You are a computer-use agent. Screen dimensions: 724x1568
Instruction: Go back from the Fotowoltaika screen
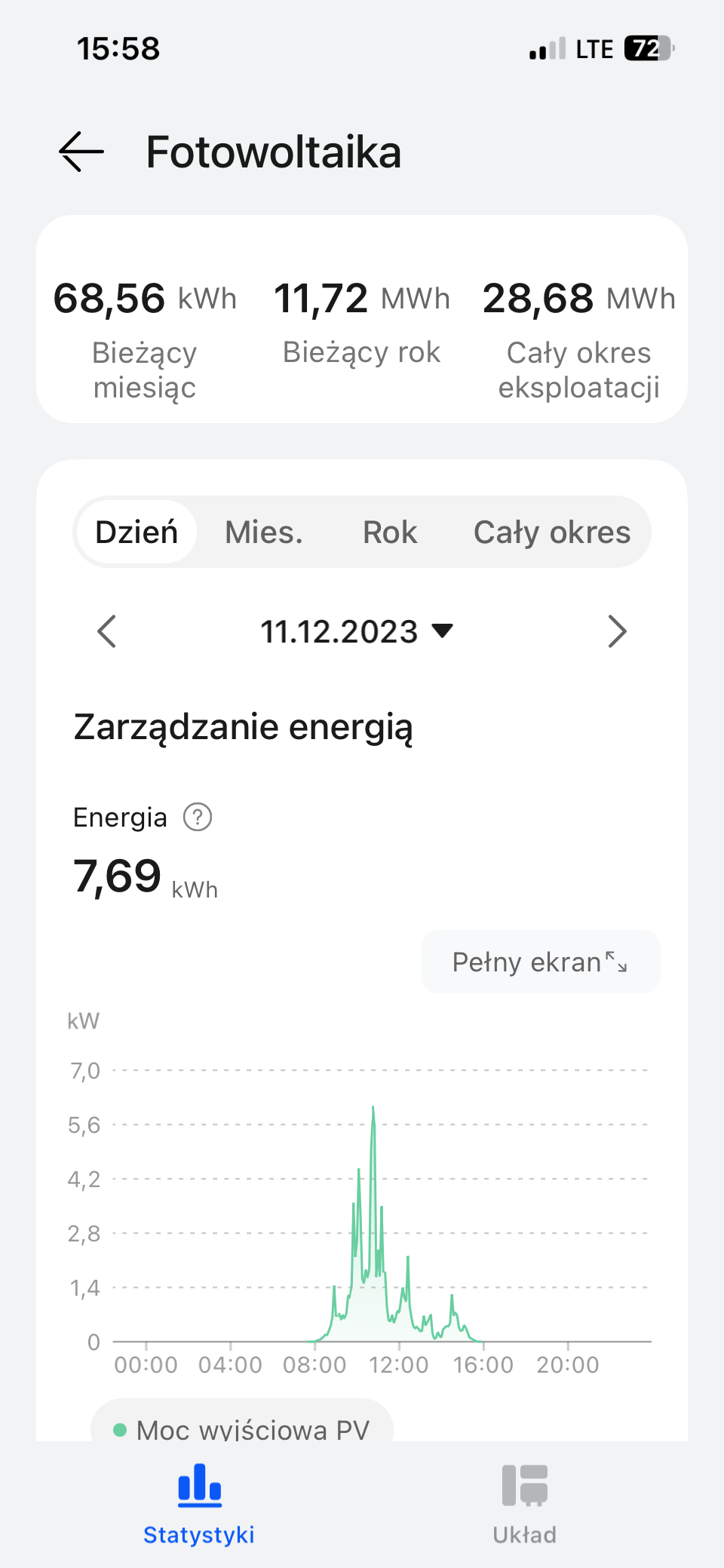[81, 152]
